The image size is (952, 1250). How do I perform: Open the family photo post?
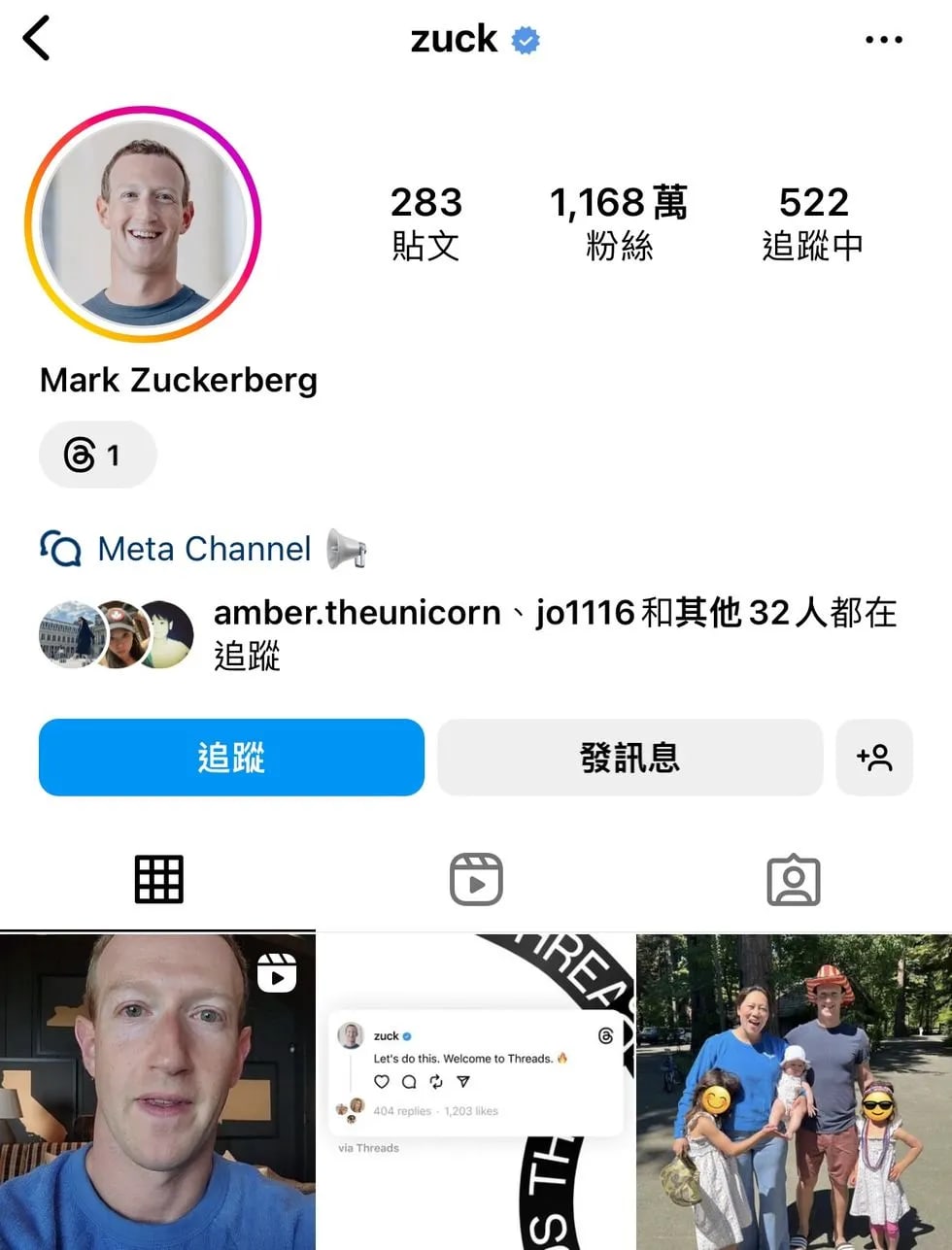click(794, 1093)
